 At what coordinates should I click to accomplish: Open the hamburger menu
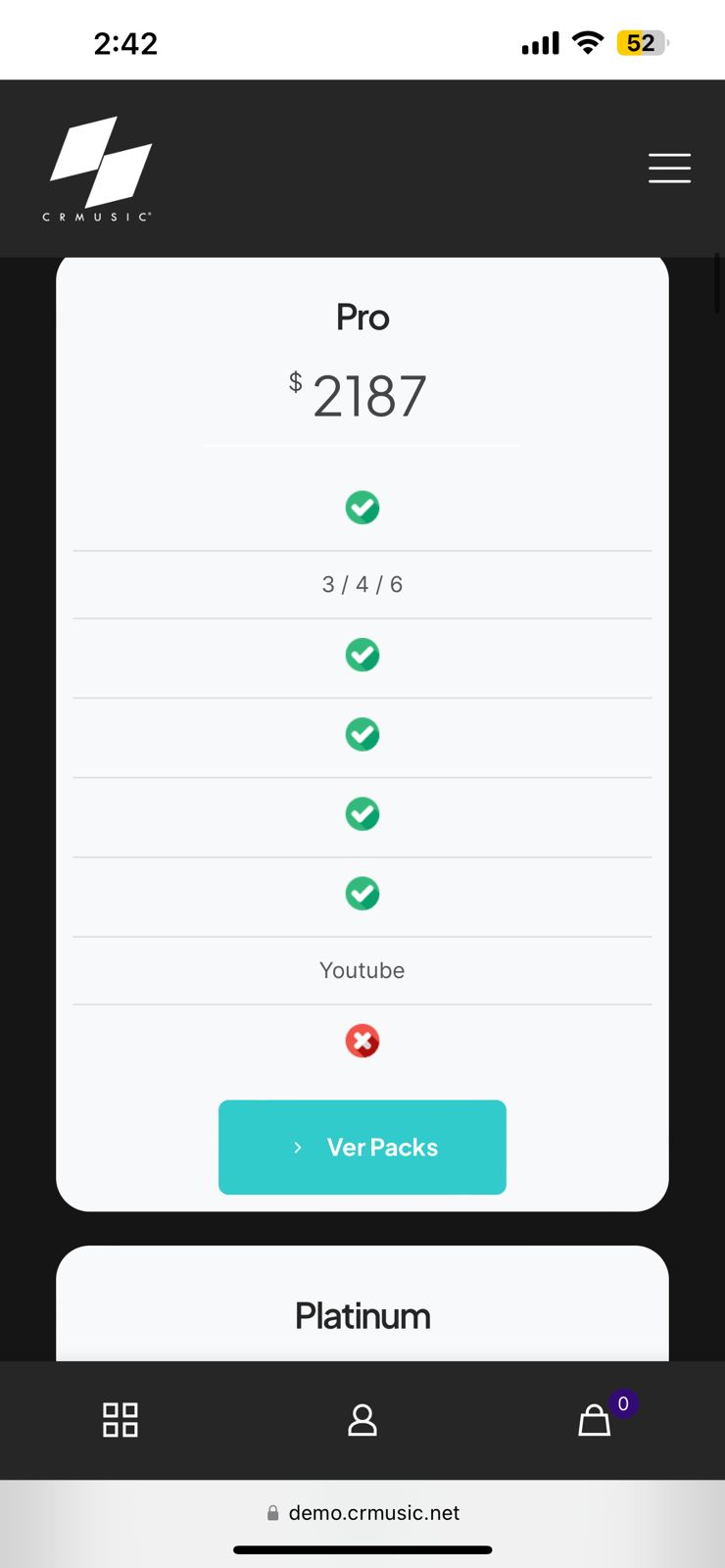[669, 169]
